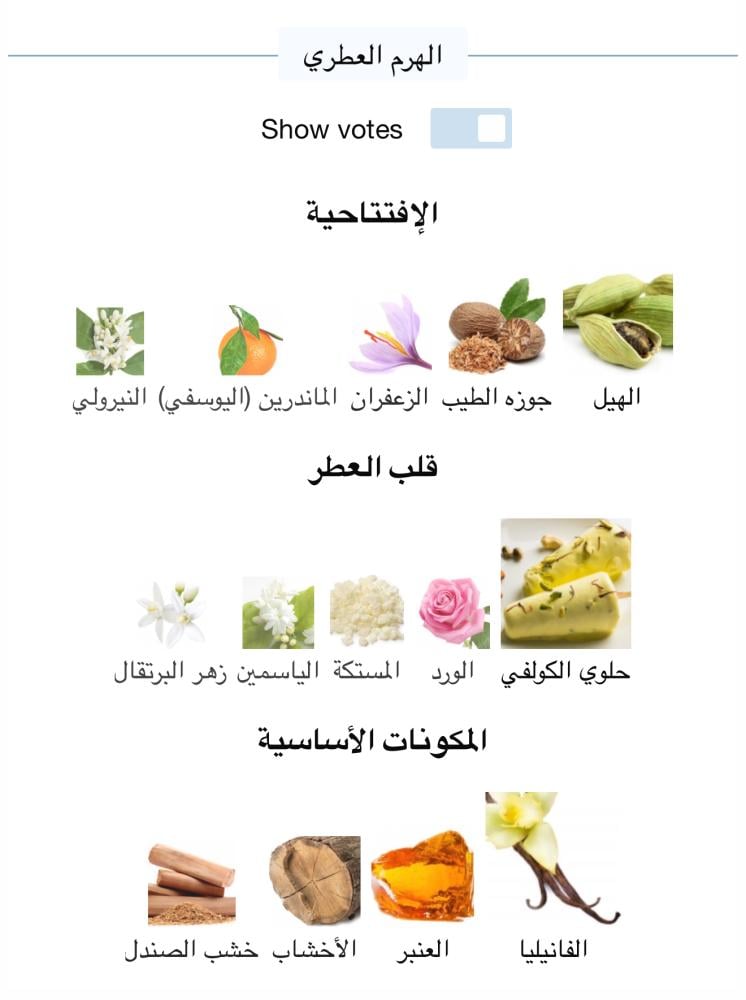View the الزعفران saffron note
Screen dimensions: 746x1000
coord(390,334)
